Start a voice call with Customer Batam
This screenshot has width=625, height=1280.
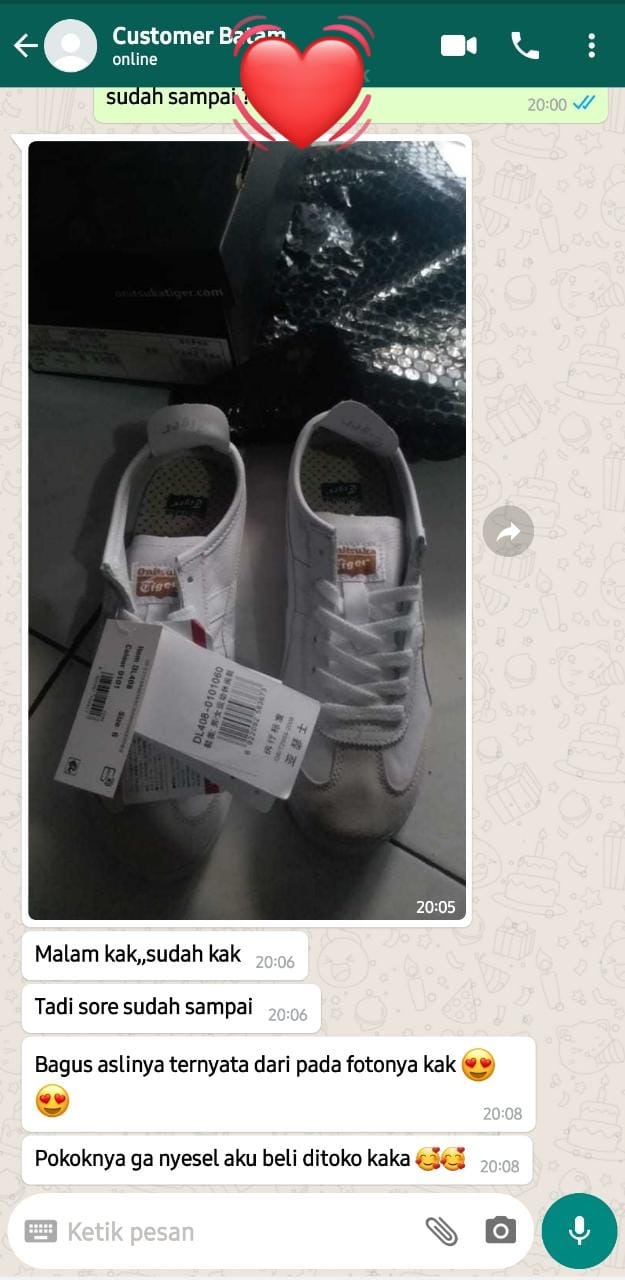coord(525,46)
